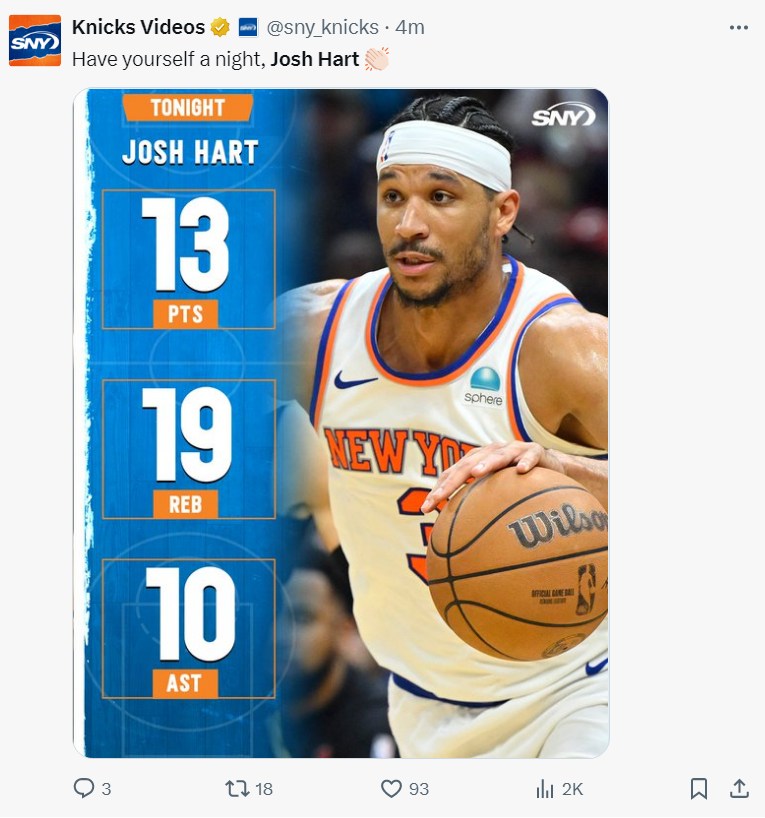Viewport: 765px width, 818px height.
Task: Open the Knicks Videos account name
Action: (138, 27)
